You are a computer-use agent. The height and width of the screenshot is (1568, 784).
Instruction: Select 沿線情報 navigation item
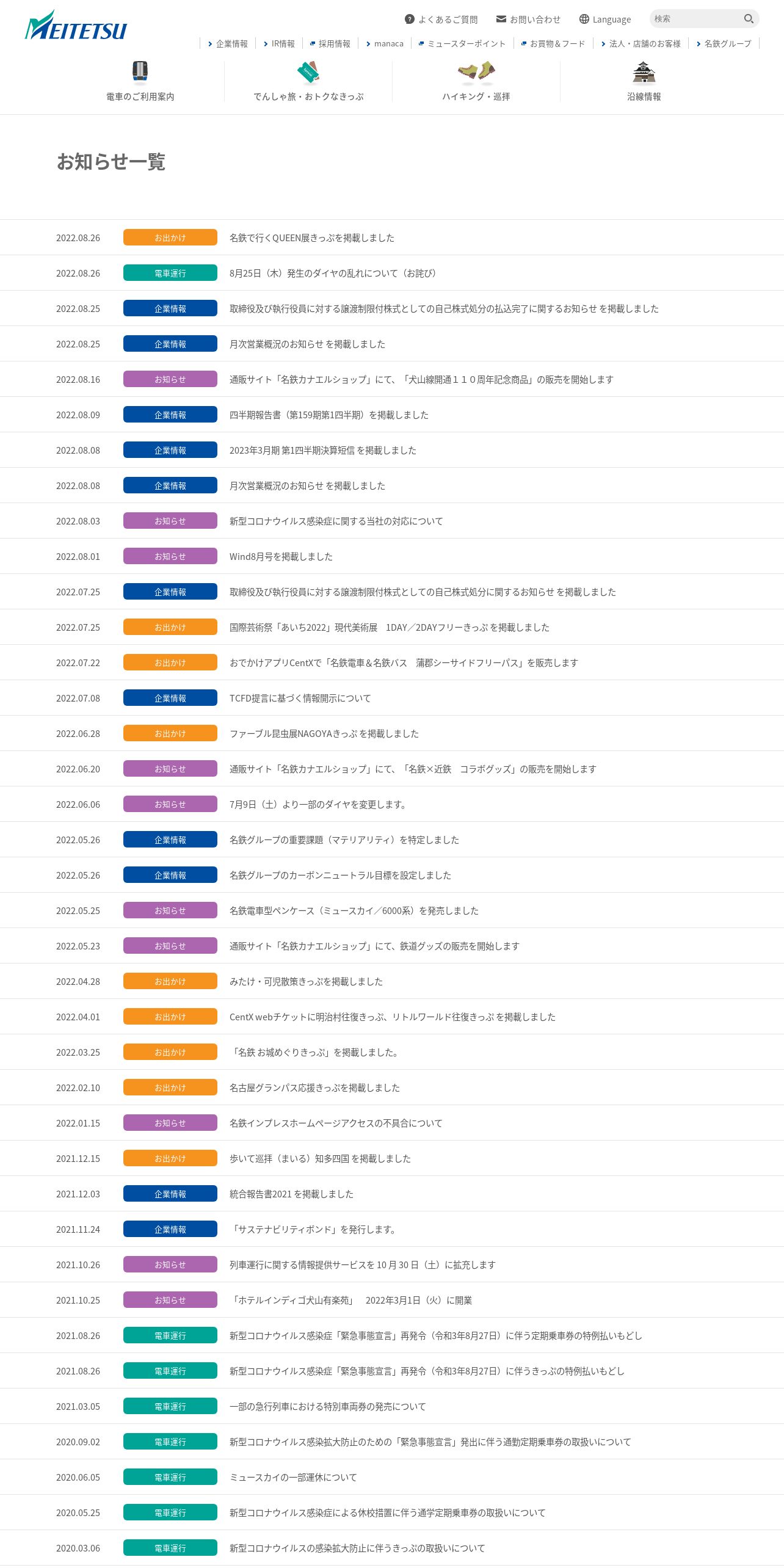644,81
